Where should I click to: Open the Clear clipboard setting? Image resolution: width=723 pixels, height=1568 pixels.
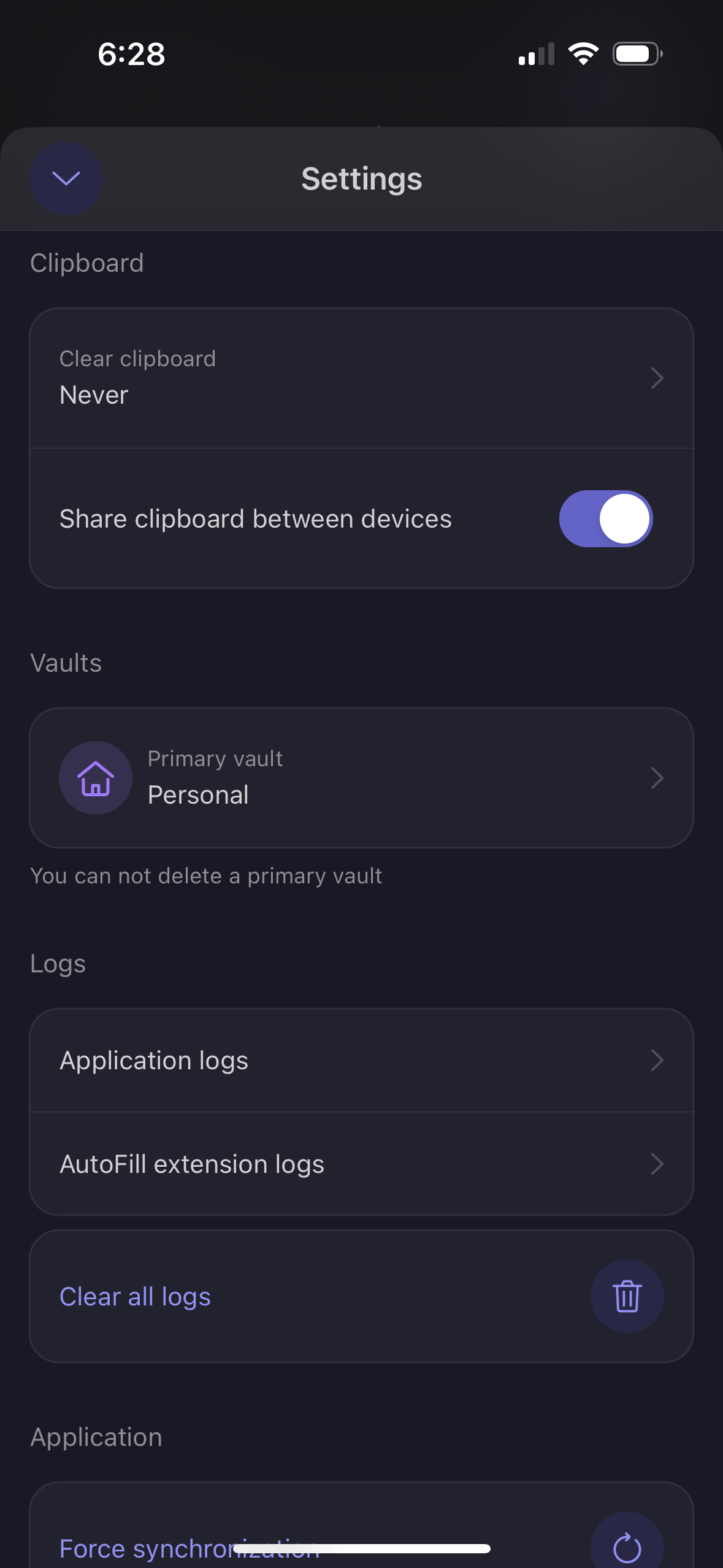point(361,378)
